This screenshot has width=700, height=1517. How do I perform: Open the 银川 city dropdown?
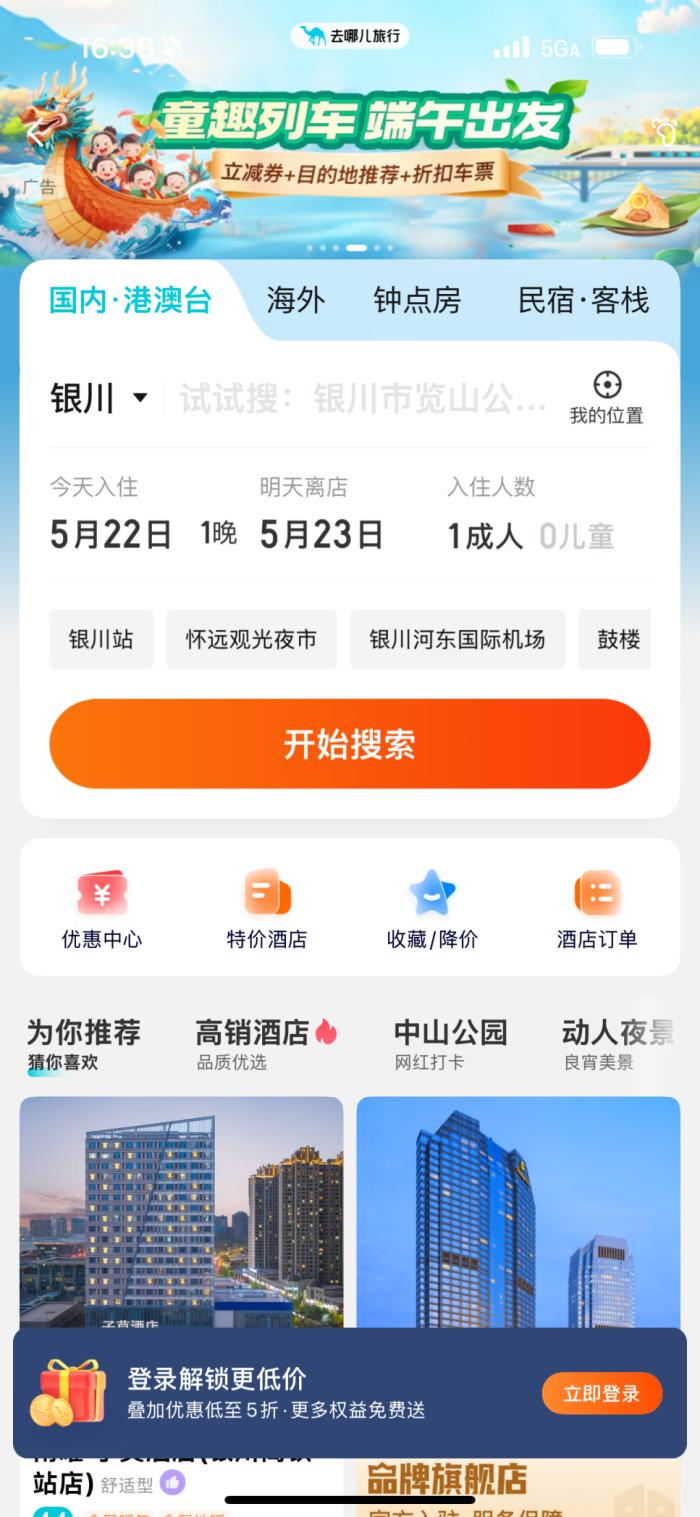tap(98, 398)
